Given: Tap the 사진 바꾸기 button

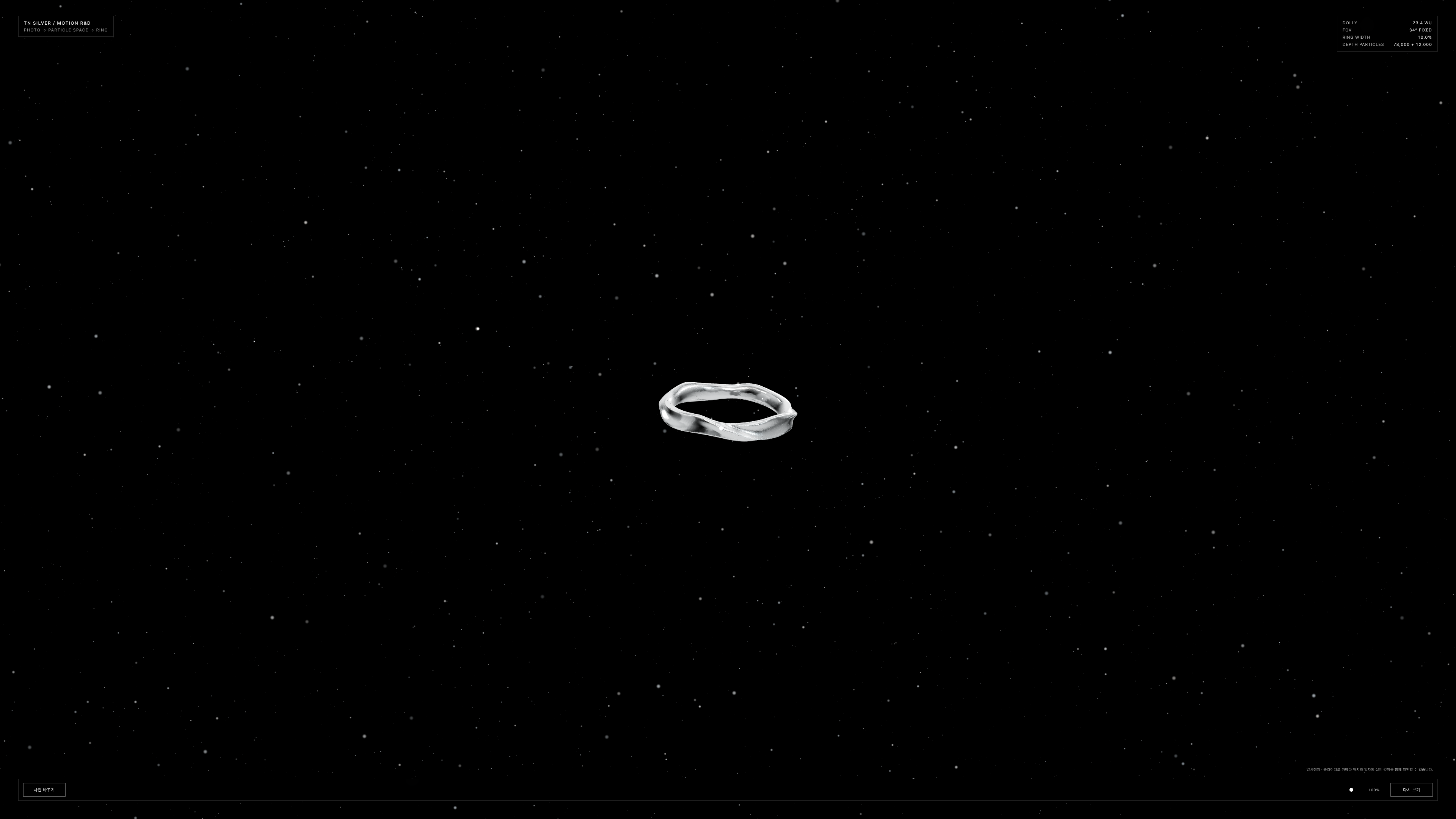Looking at the screenshot, I should pos(44,789).
